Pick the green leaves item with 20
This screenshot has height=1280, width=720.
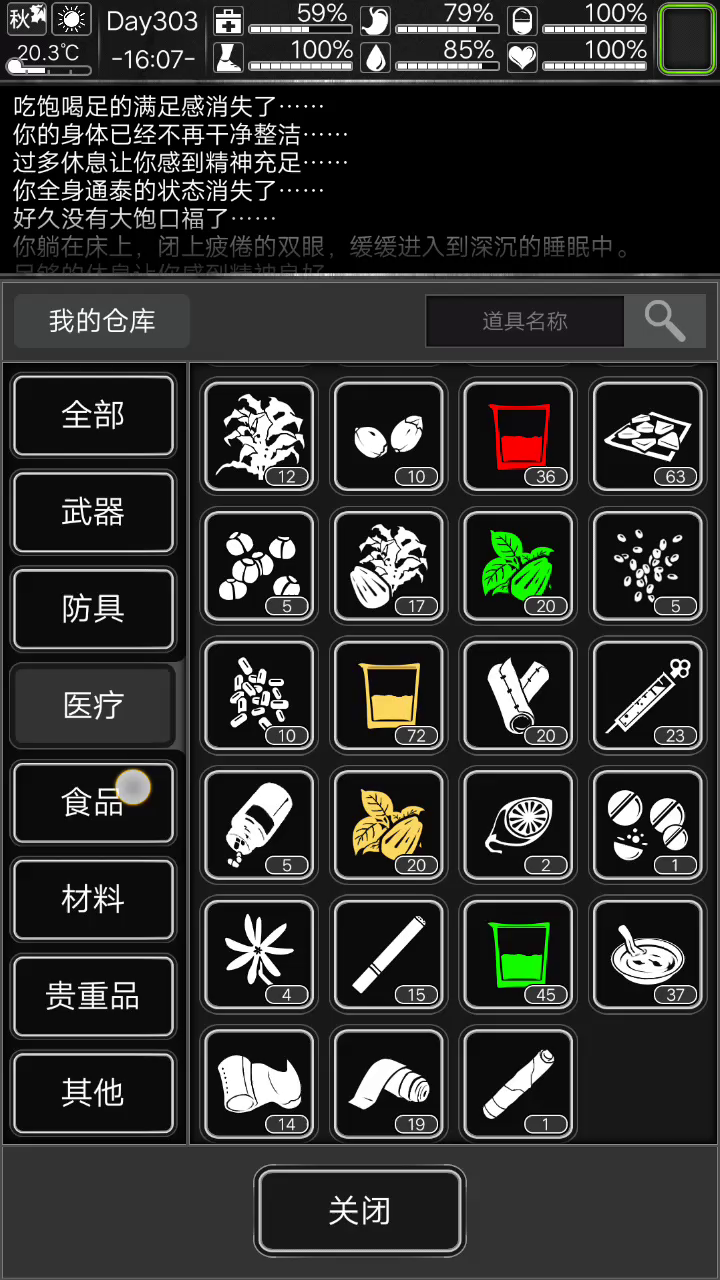pos(518,565)
